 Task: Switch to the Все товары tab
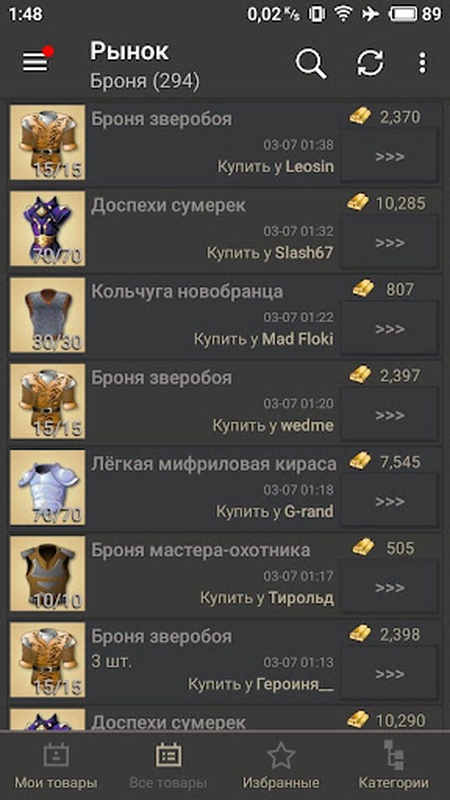pyautogui.click(x=168, y=766)
